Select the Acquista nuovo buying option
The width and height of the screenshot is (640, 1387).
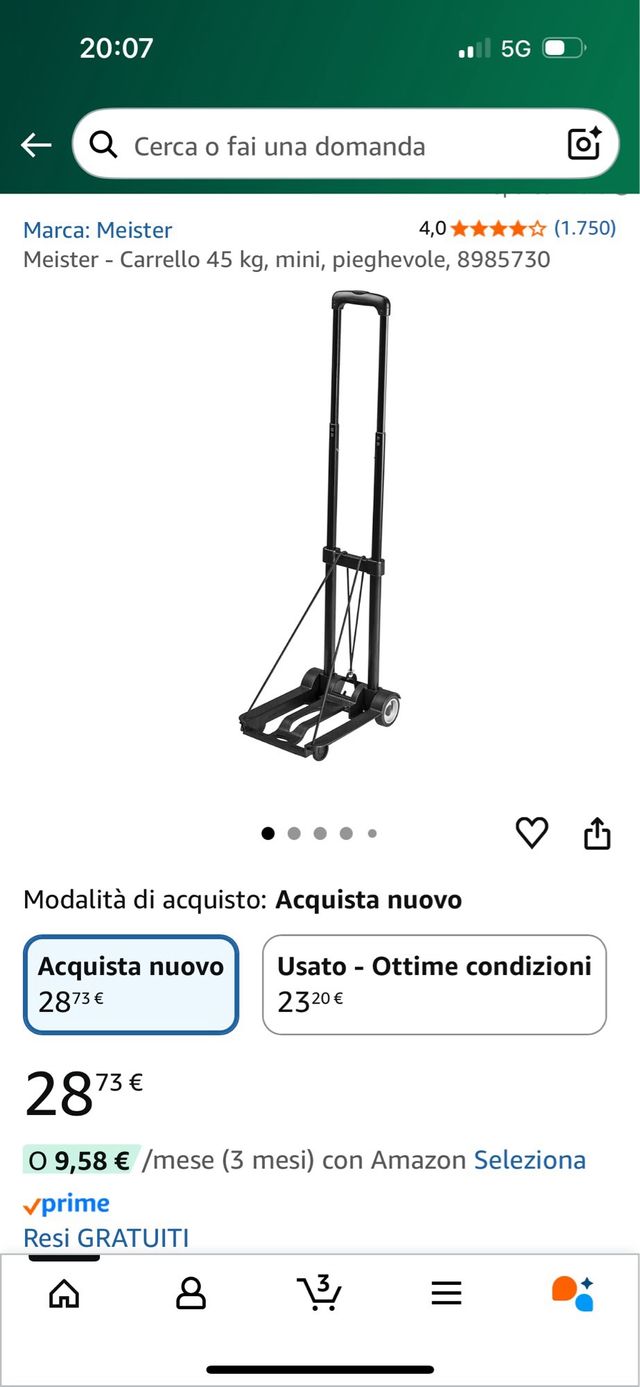131,984
